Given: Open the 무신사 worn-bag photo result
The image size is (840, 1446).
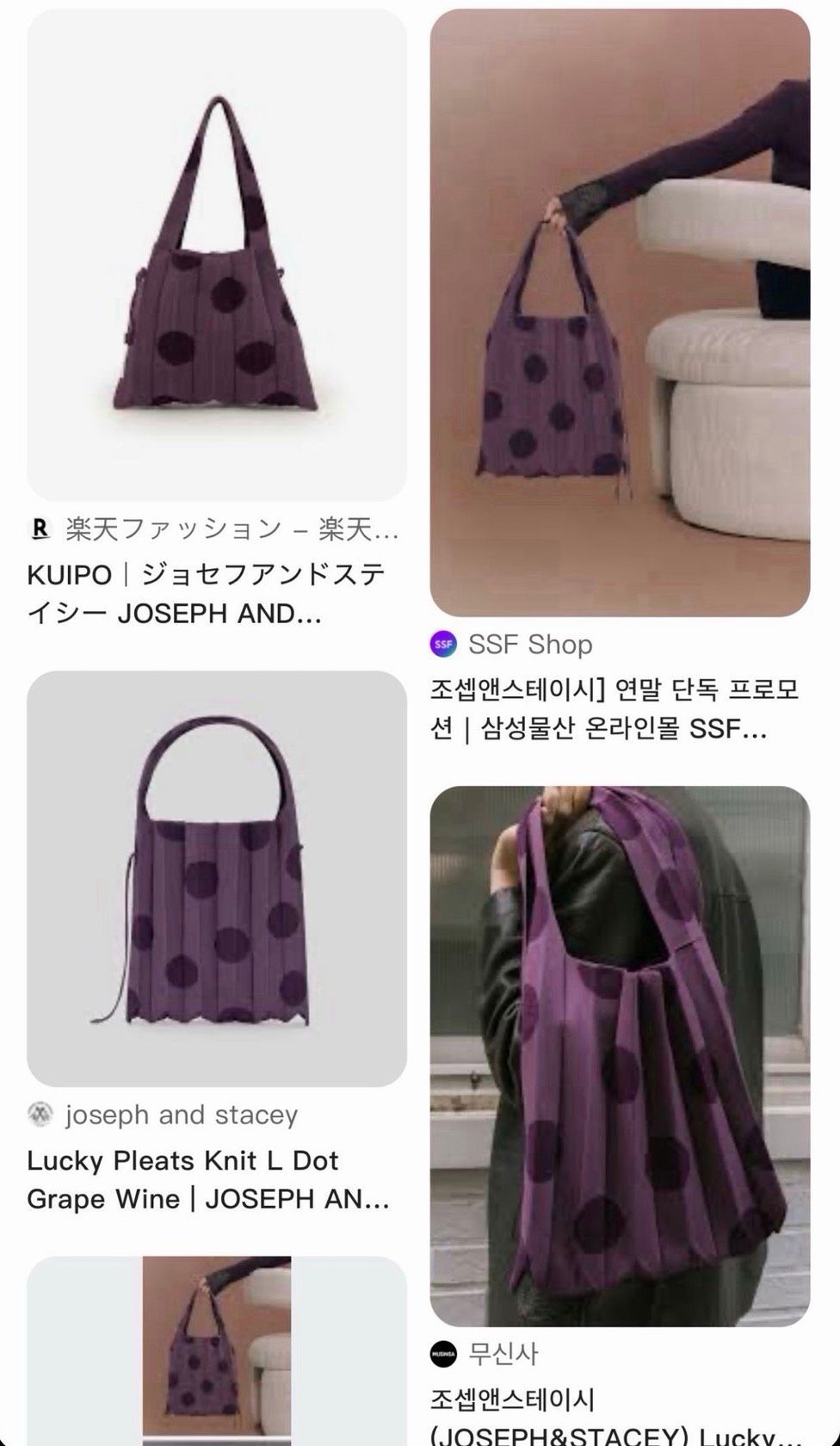Looking at the screenshot, I should (620, 1056).
